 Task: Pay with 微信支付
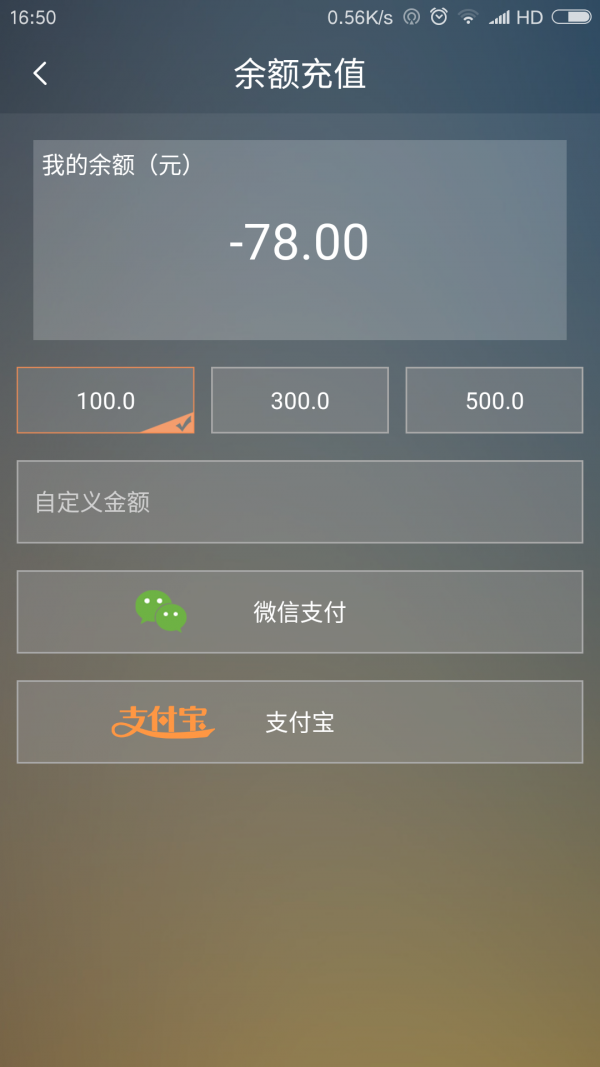300,612
